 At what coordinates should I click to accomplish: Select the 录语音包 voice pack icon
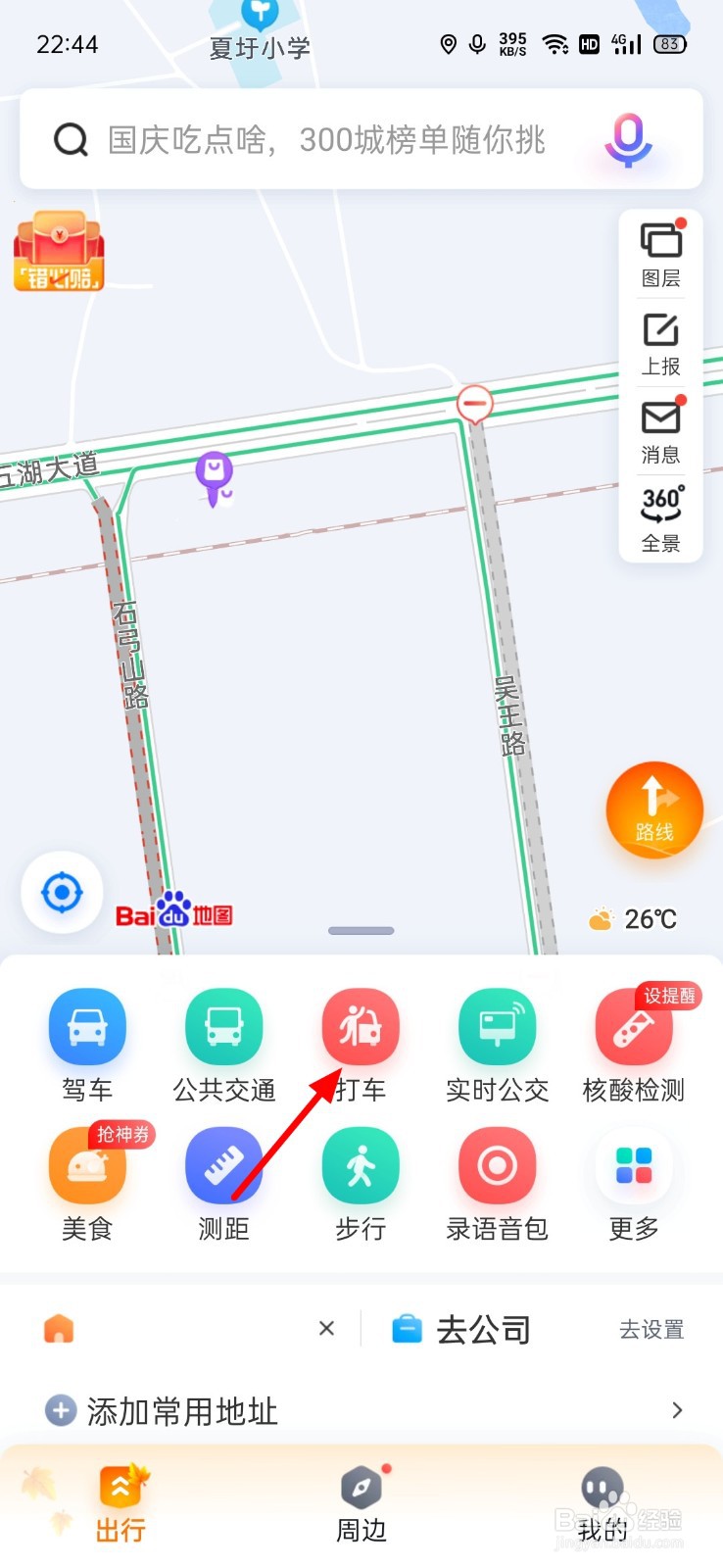tap(497, 1165)
